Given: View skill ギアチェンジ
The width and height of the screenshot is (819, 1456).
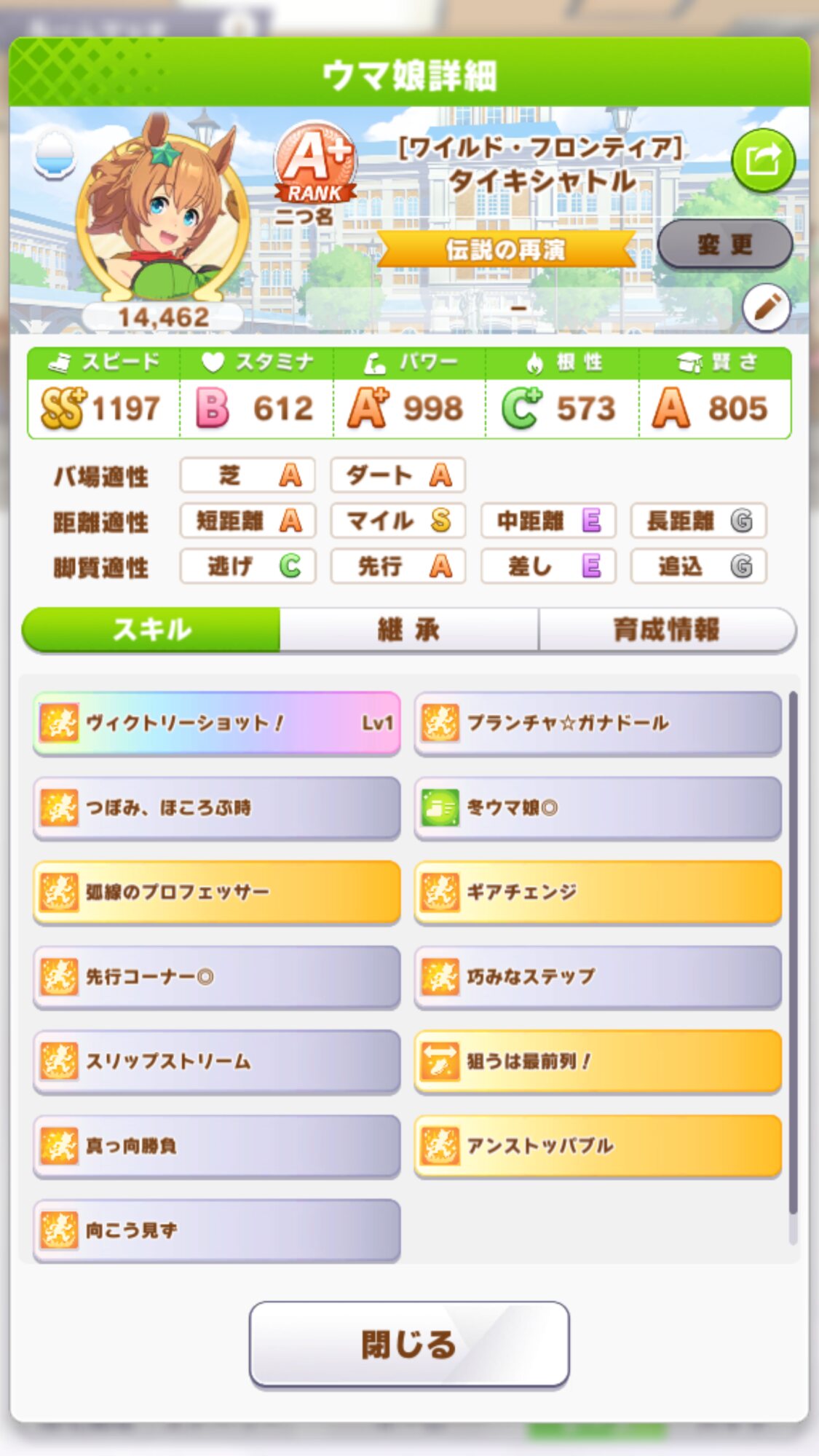Looking at the screenshot, I should [x=598, y=893].
